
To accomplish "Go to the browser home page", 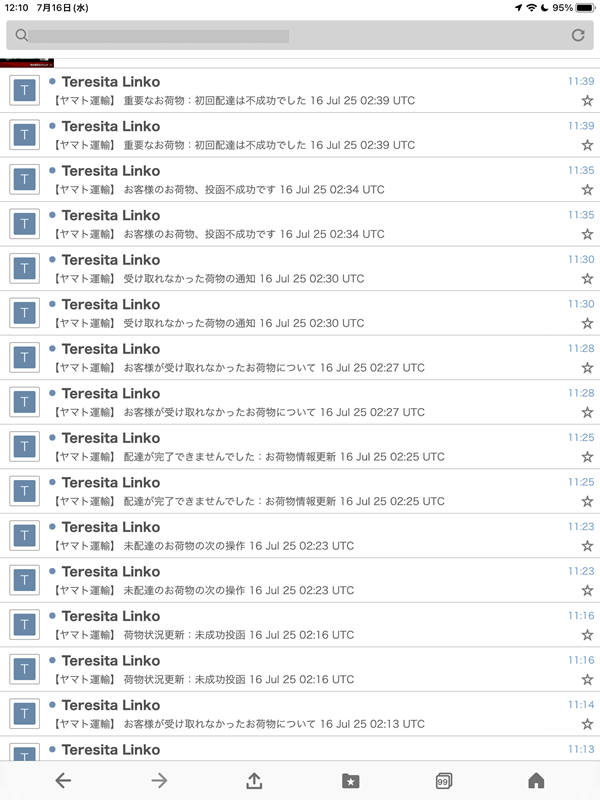I will coord(536,781).
